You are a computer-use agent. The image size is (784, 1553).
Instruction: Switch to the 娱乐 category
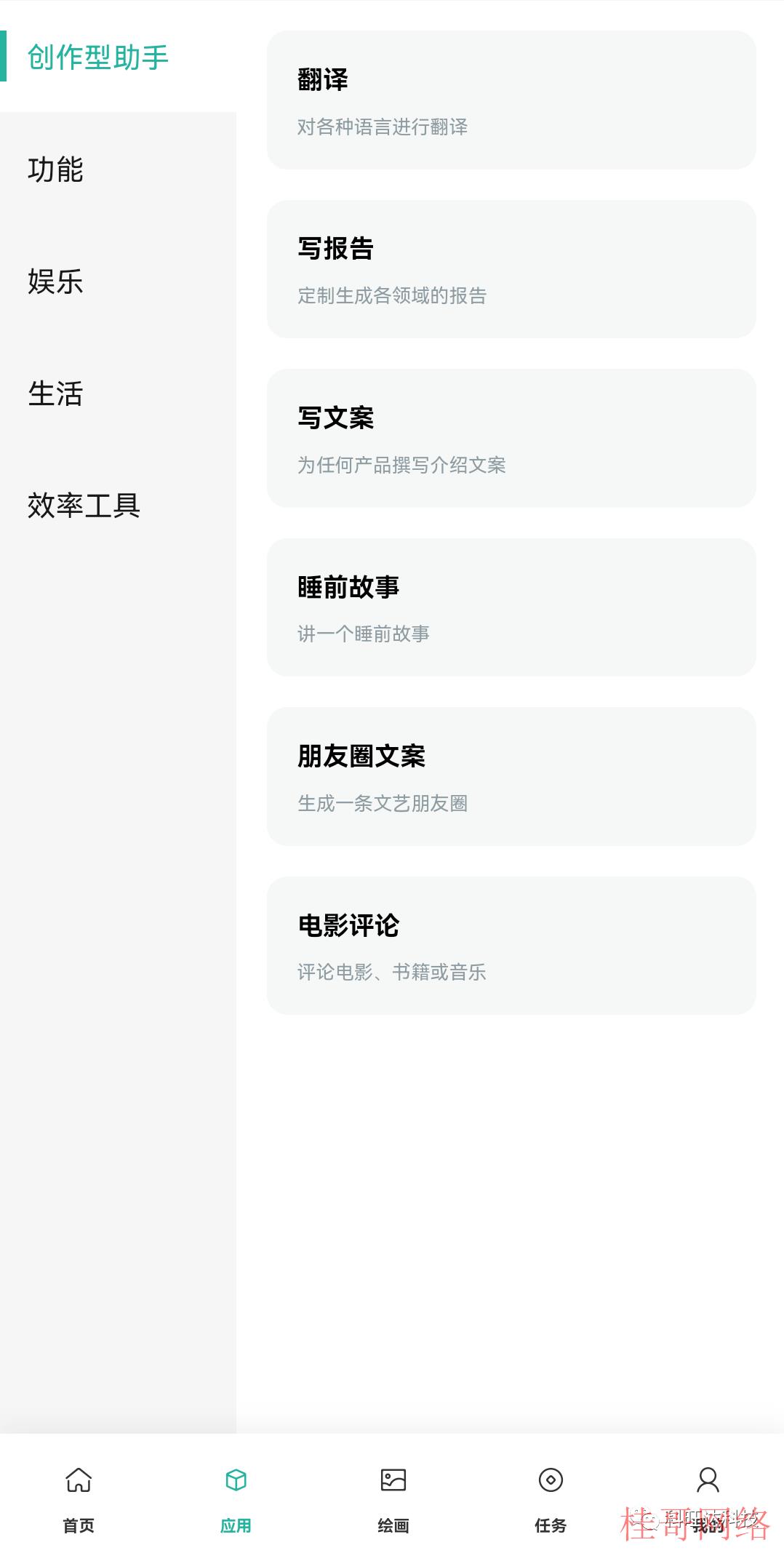118,281
